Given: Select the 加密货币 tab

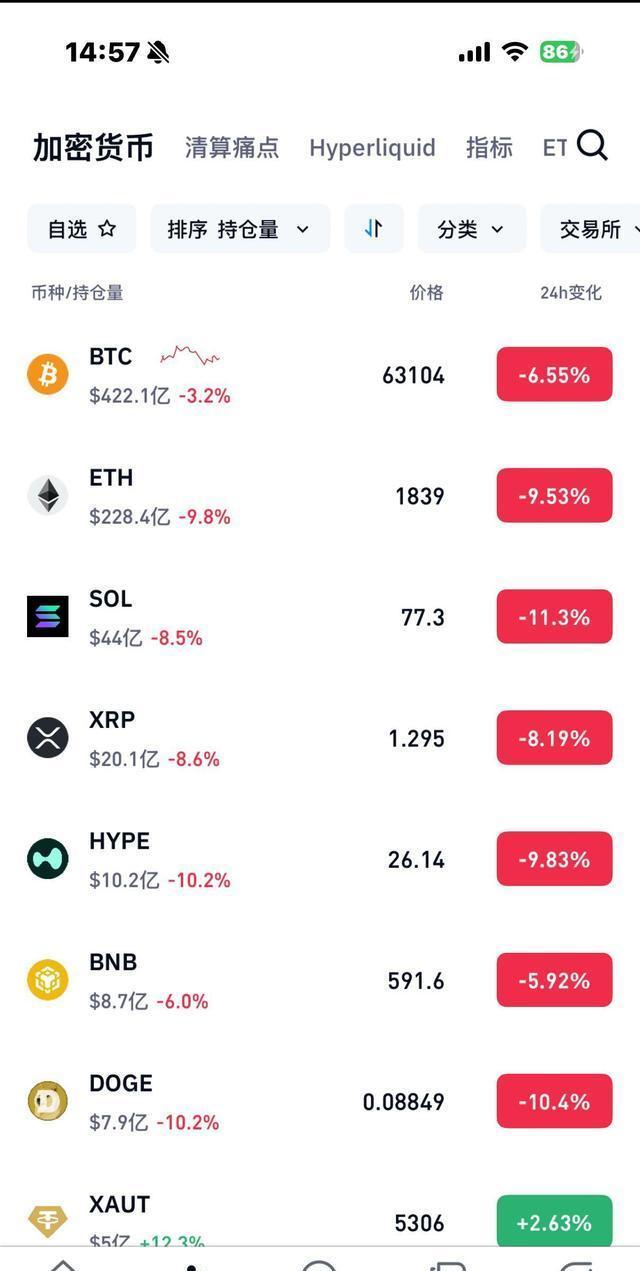Looking at the screenshot, I should [93, 148].
